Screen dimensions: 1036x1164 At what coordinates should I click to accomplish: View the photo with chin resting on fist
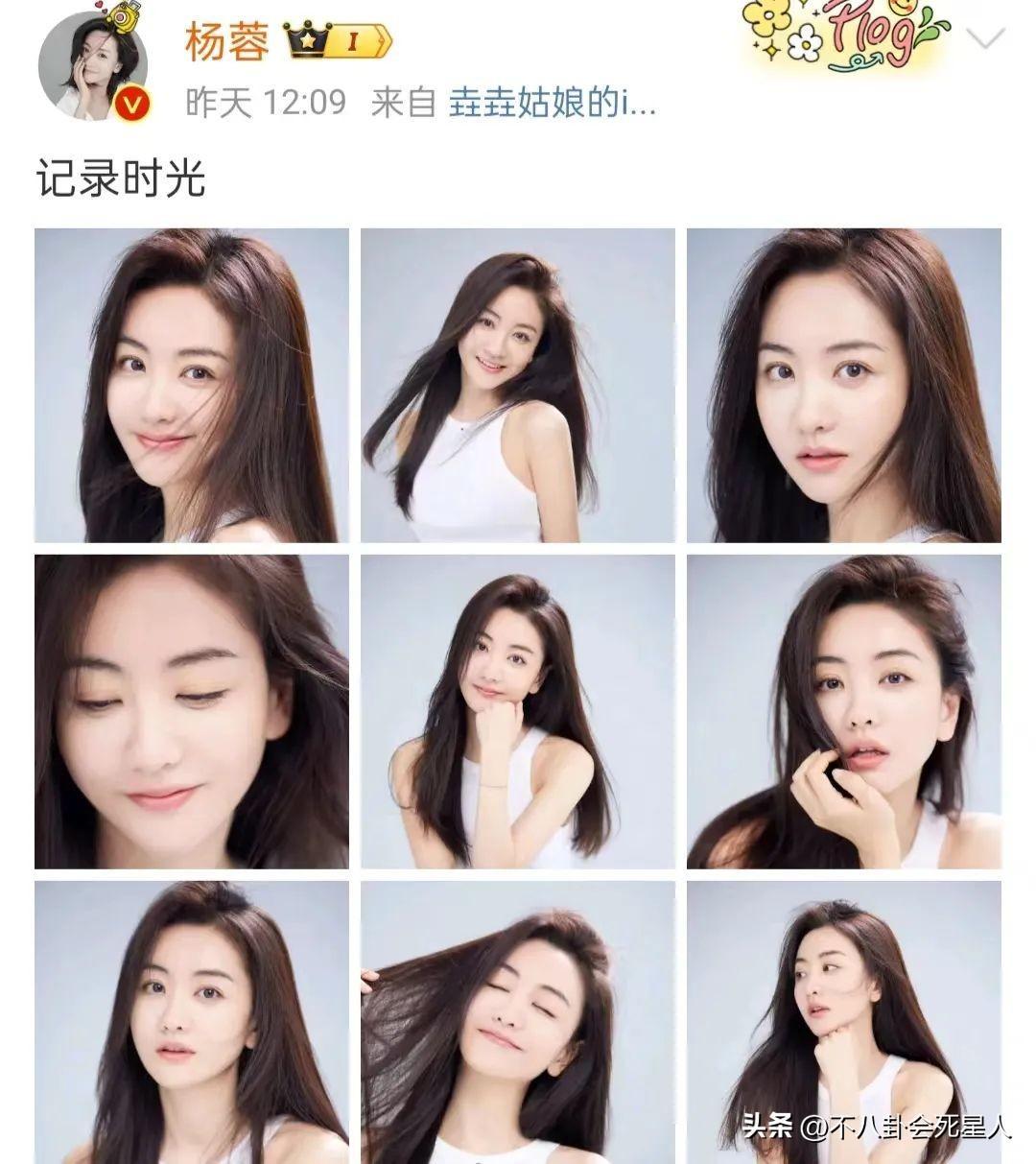pyautogui.click(x=518, y=712)
